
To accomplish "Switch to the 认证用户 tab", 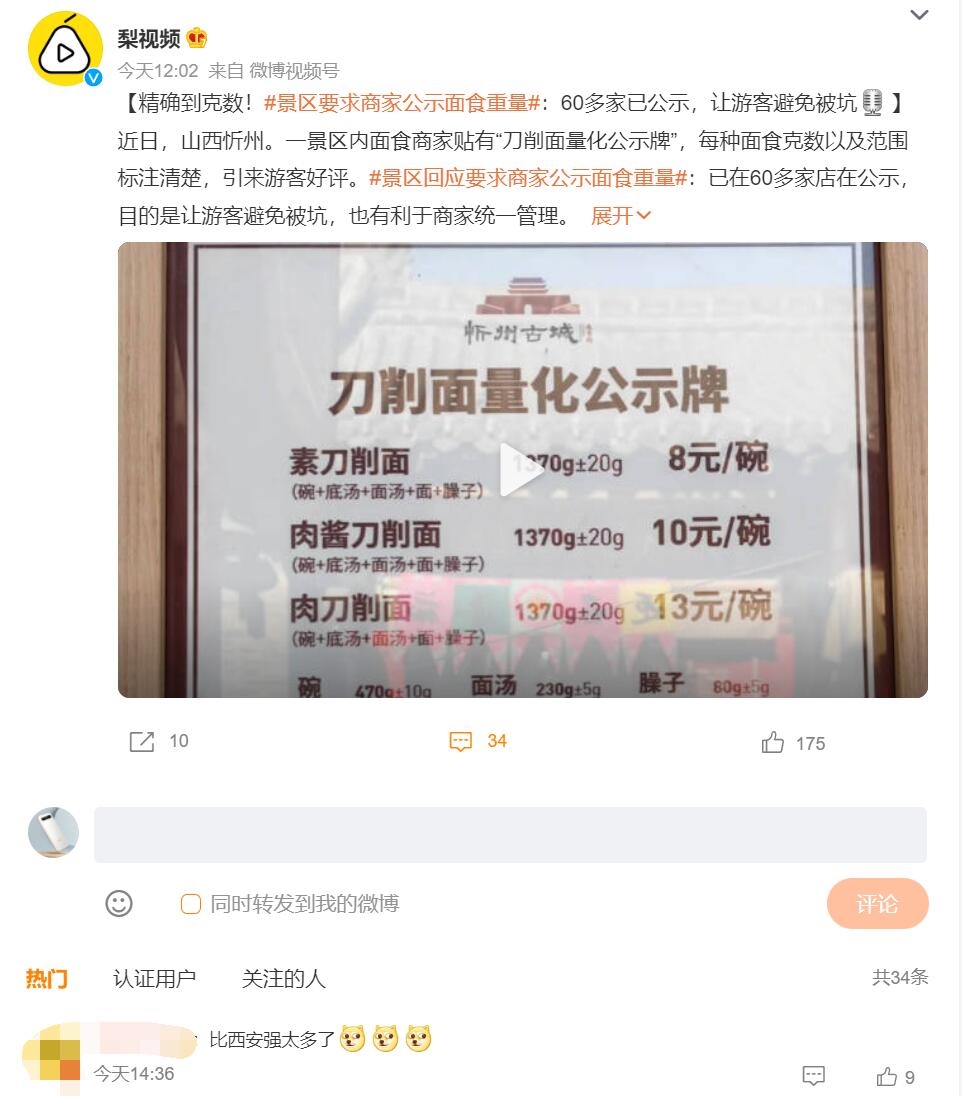I will [x=154, y=978].
